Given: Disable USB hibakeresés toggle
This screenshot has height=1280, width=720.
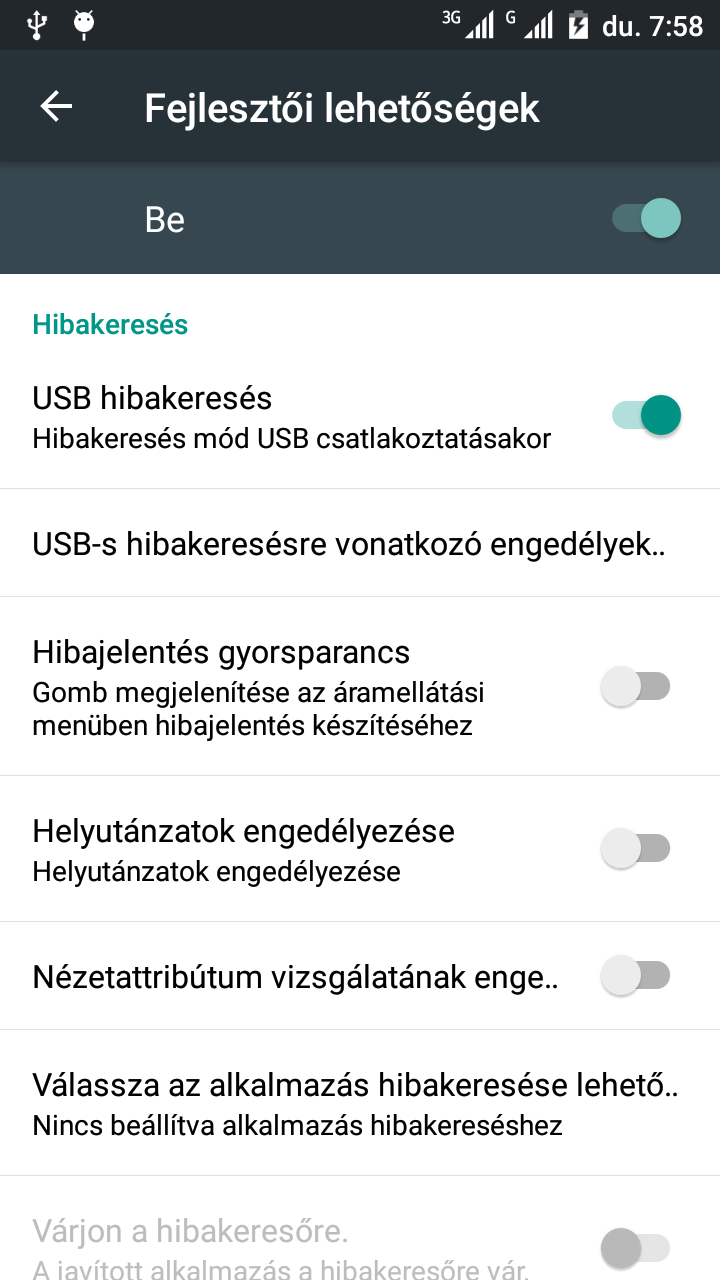Looking at the screenshot, I should pos(646,415).
